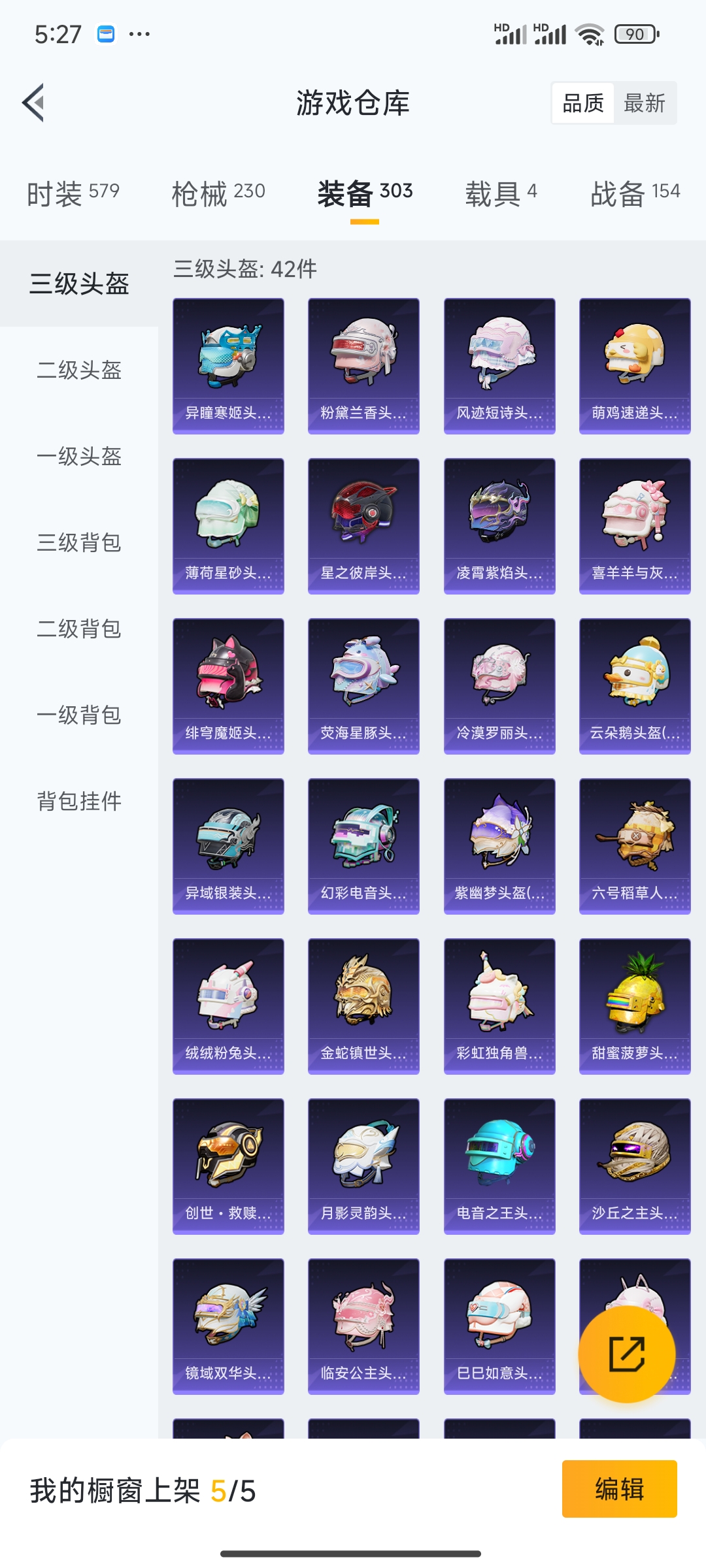706x1568 pixels.
Task: Toggle sorting to 品质 (quality)
Action: [584, 103]
